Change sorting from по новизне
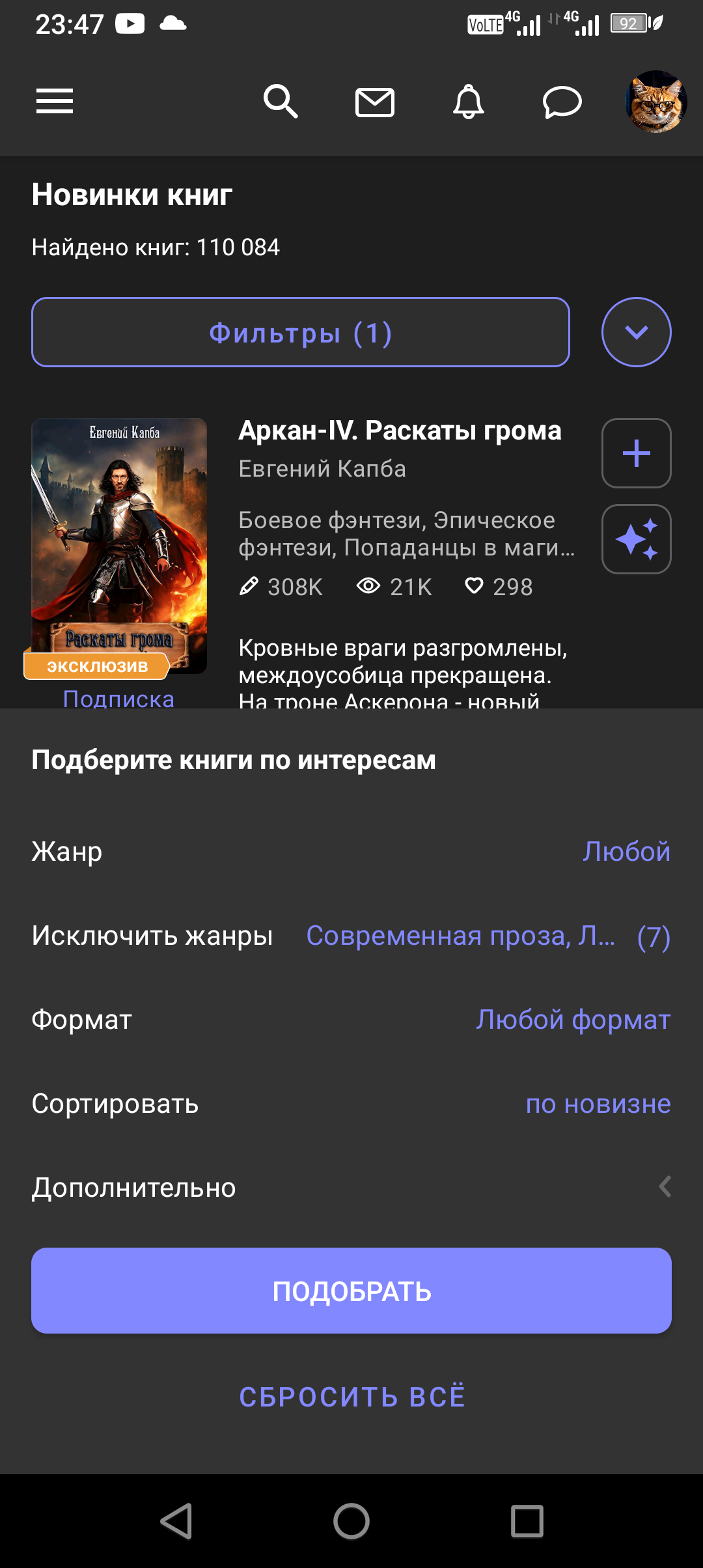The height and width of the screenshot is (1568, 703). 351,1104
